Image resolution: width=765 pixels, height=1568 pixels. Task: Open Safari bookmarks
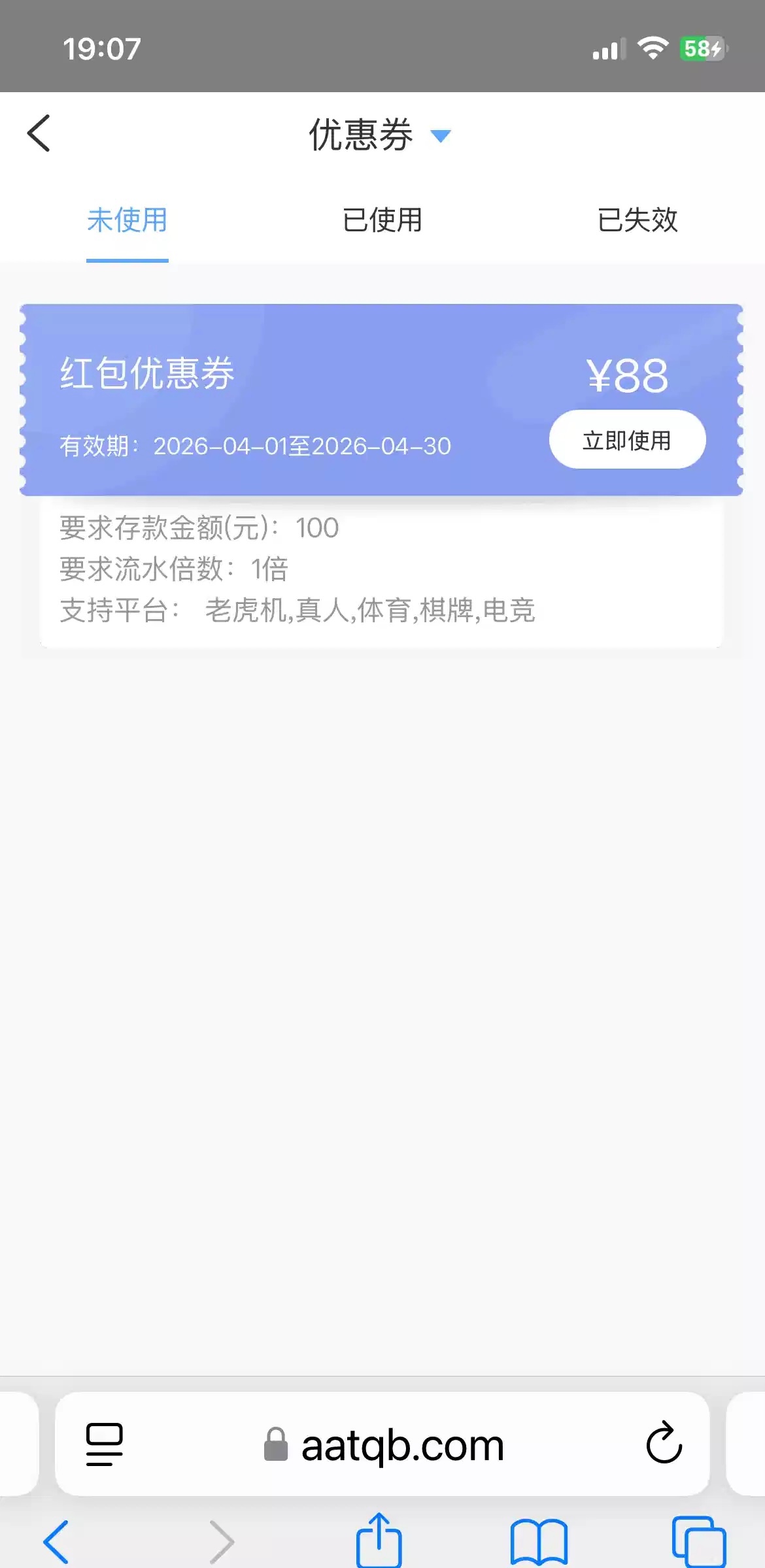coord(539,1541)
